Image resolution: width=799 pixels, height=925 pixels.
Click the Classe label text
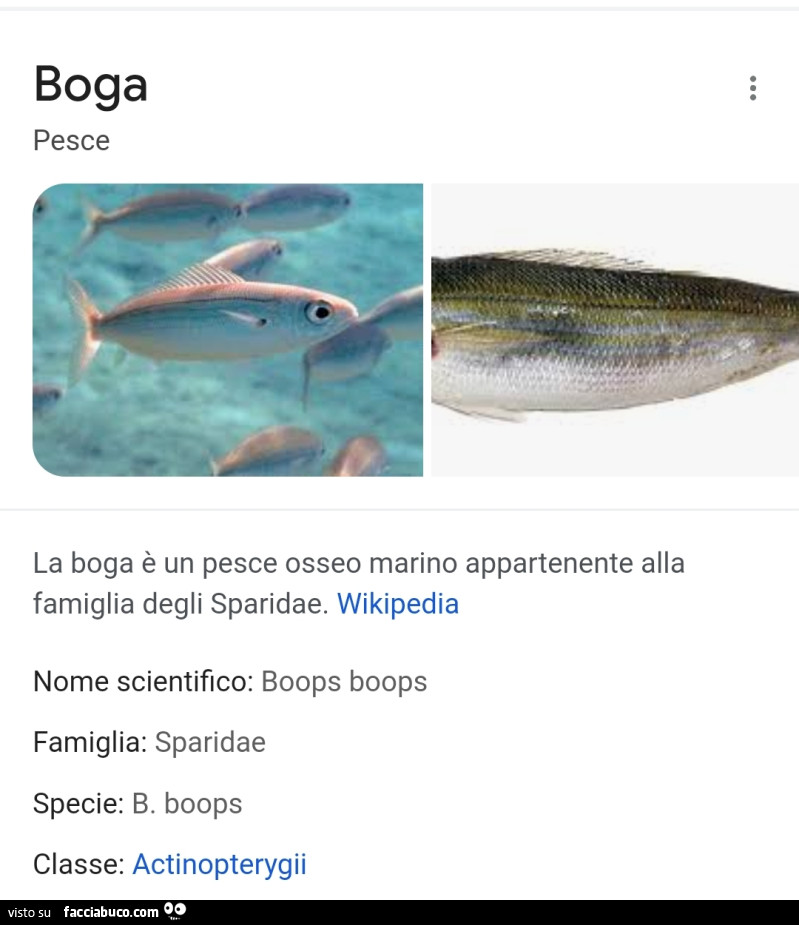78,864
